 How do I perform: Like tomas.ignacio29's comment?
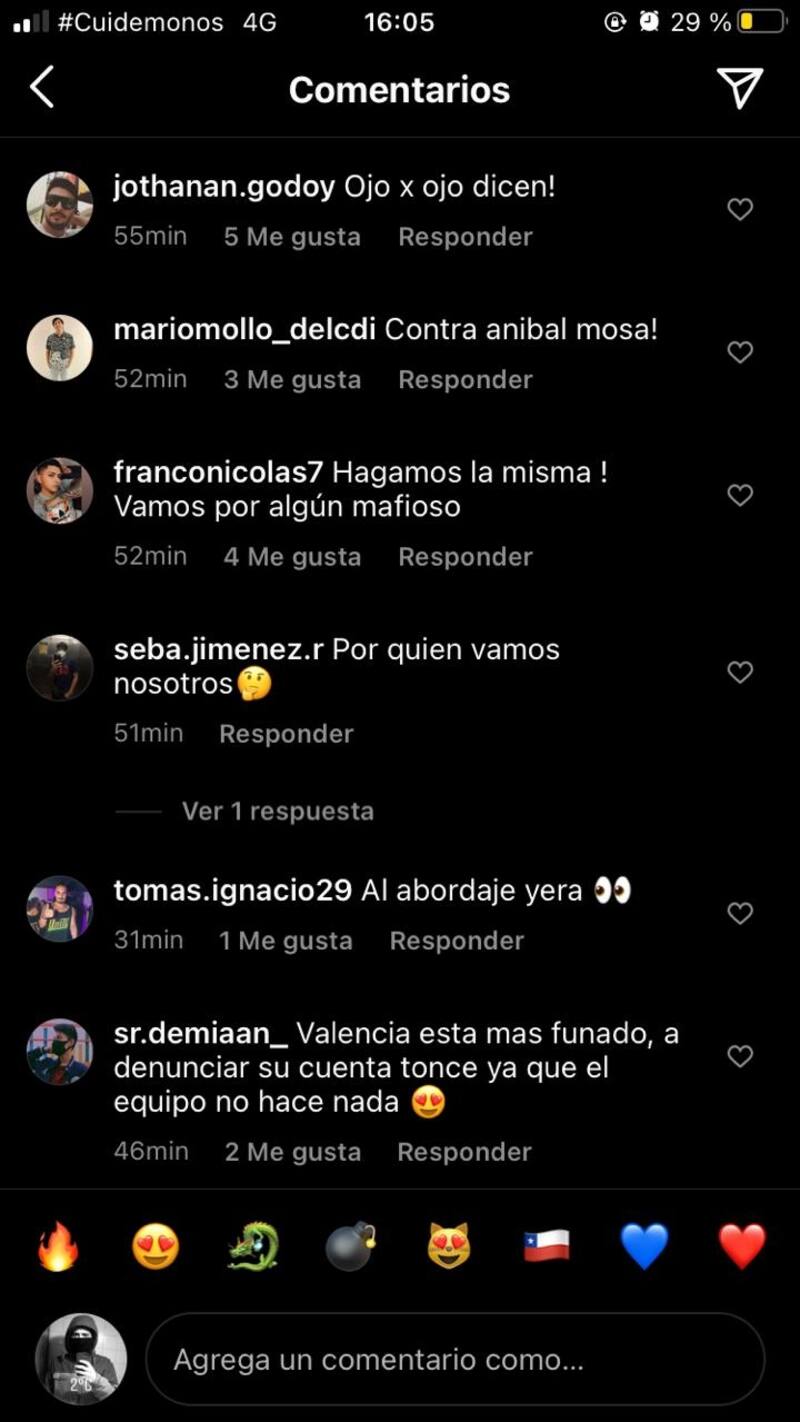click(739, 913)
